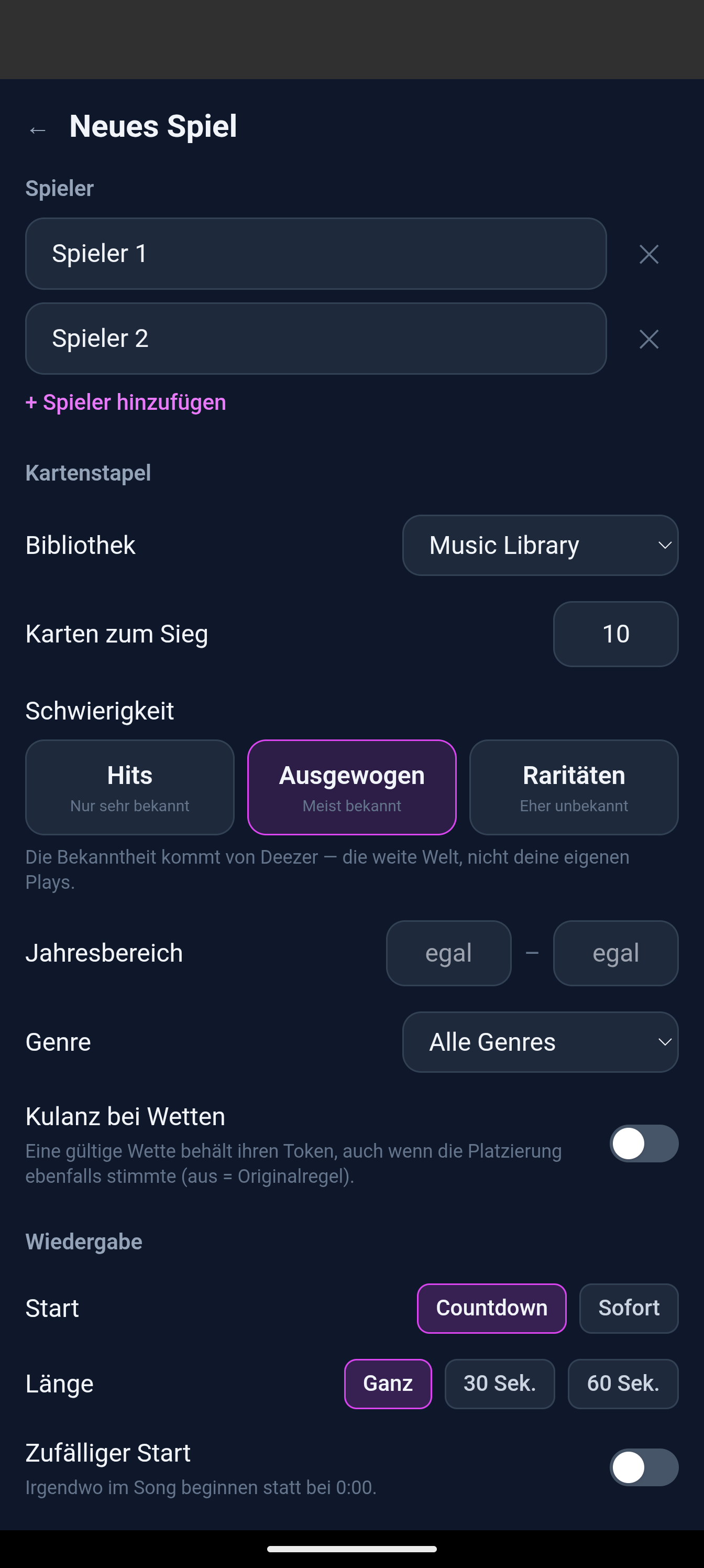Turn on Zufälliger Start
Viewport: 704px width, 1568px height.
(644, 1467)
